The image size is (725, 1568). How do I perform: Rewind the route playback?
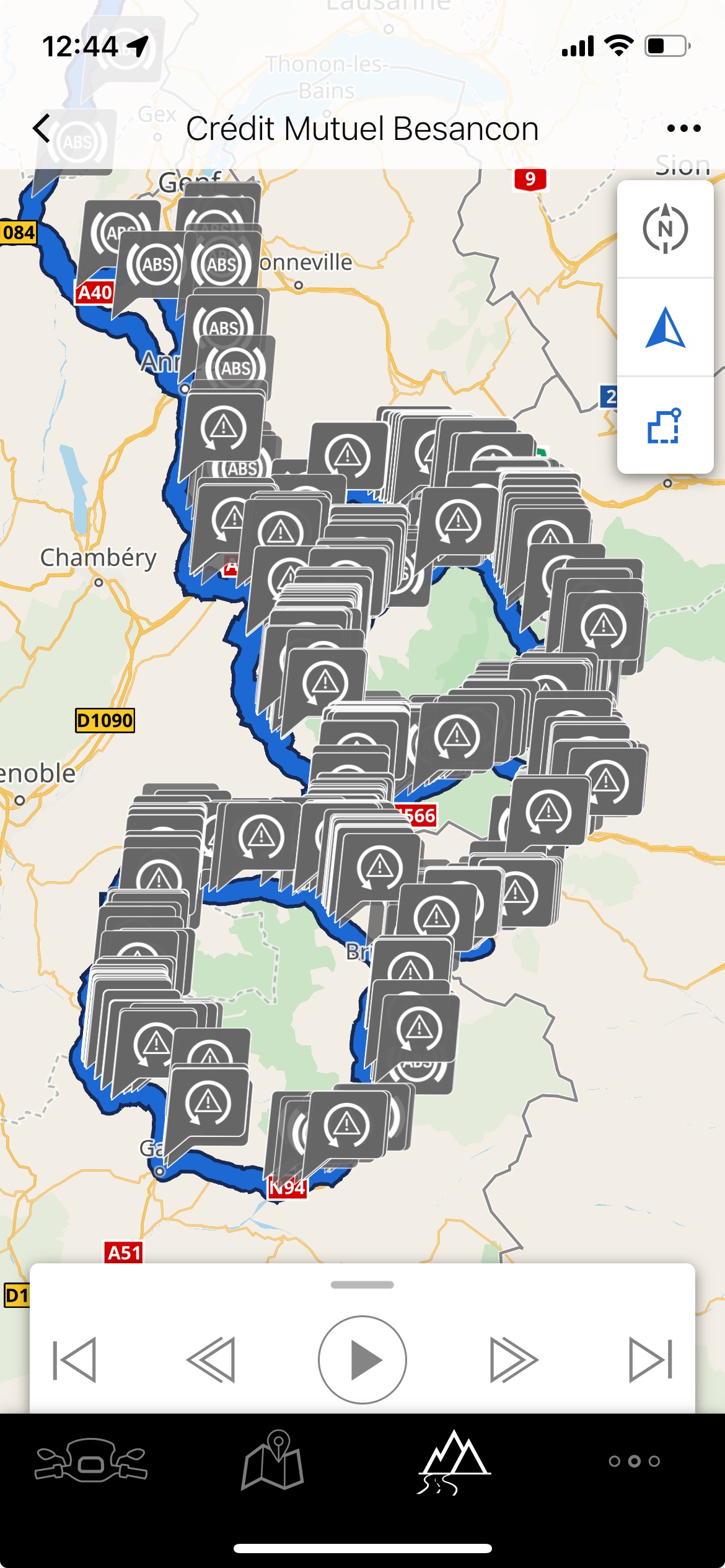(x=212, y=1360)
